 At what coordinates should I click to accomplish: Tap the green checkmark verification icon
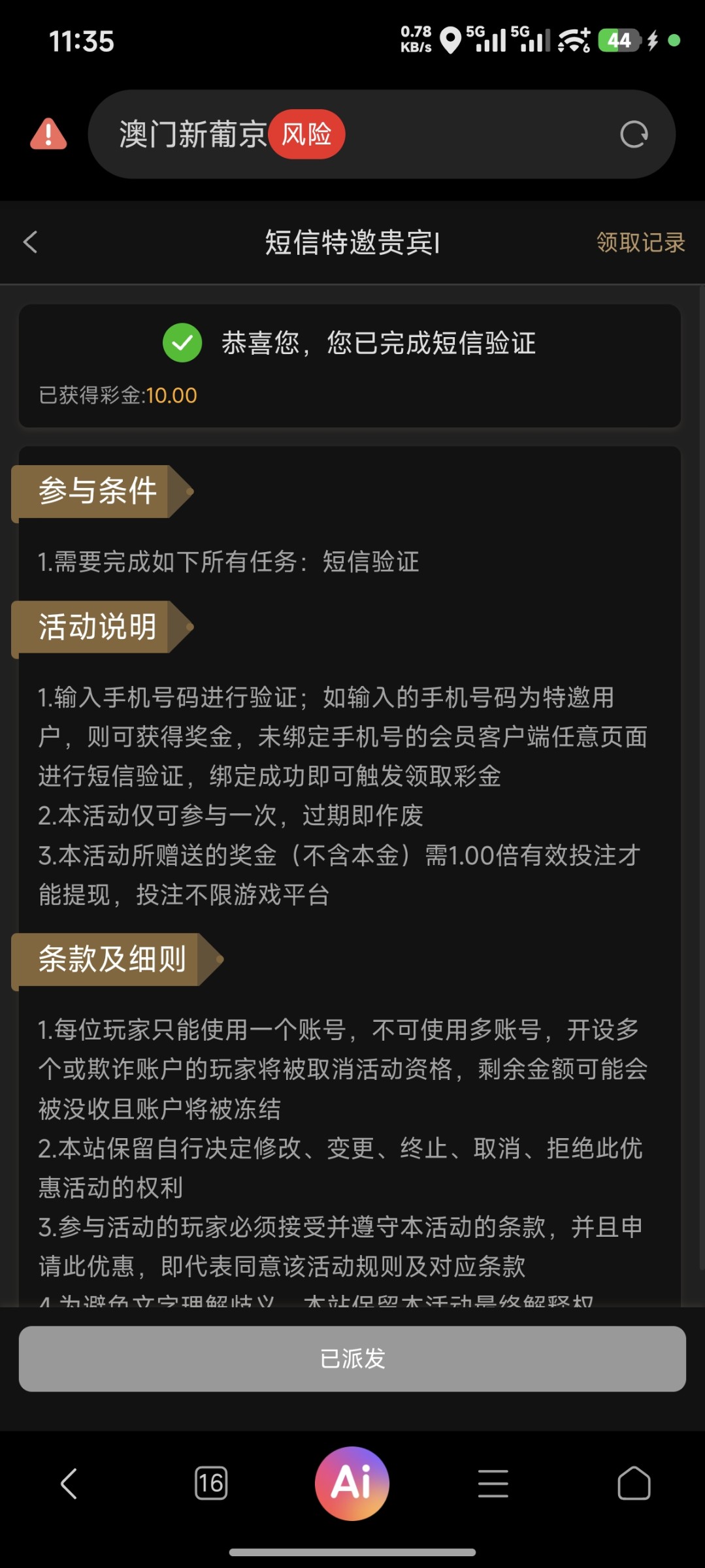coord(182,343)
